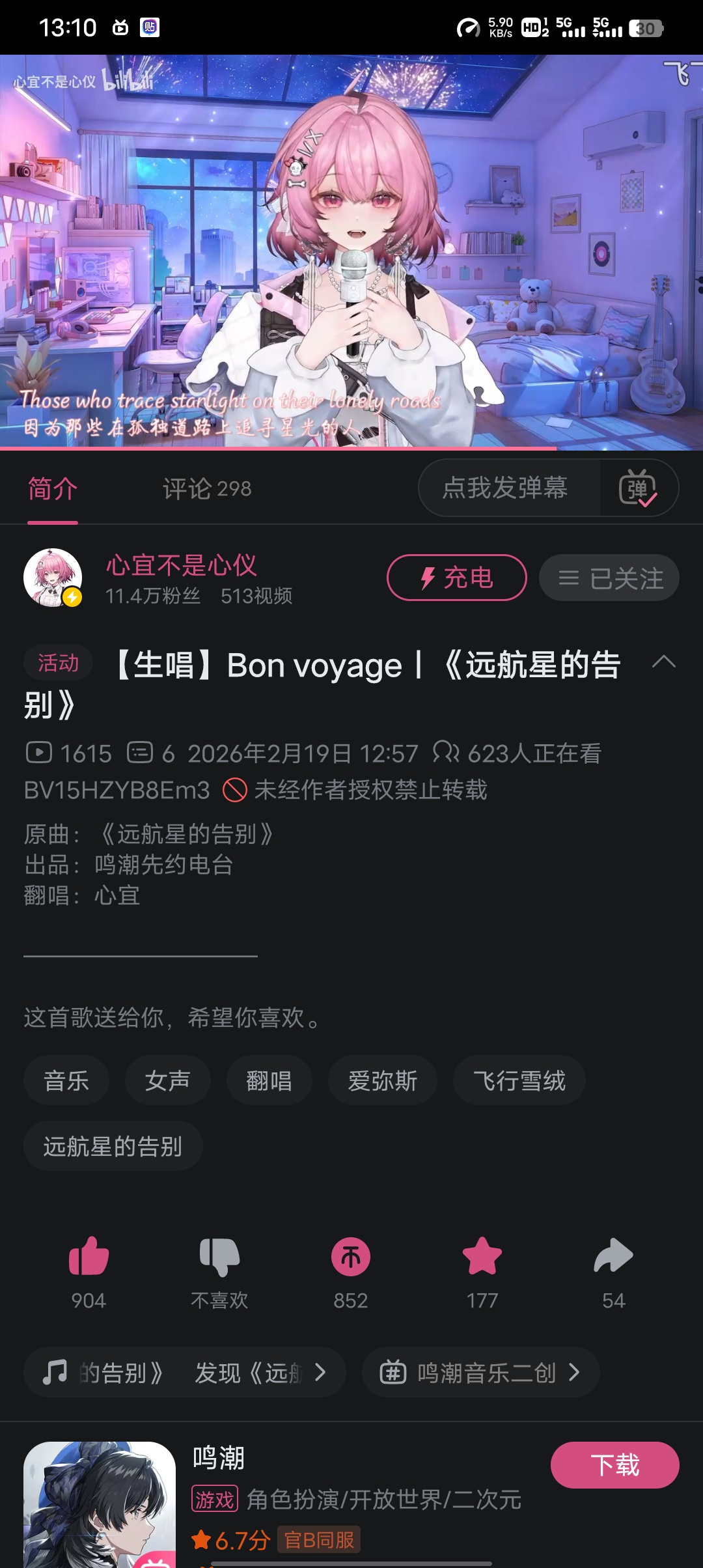Switch to the 评论 tab
703x1568 pixels.
pos(206,488)
